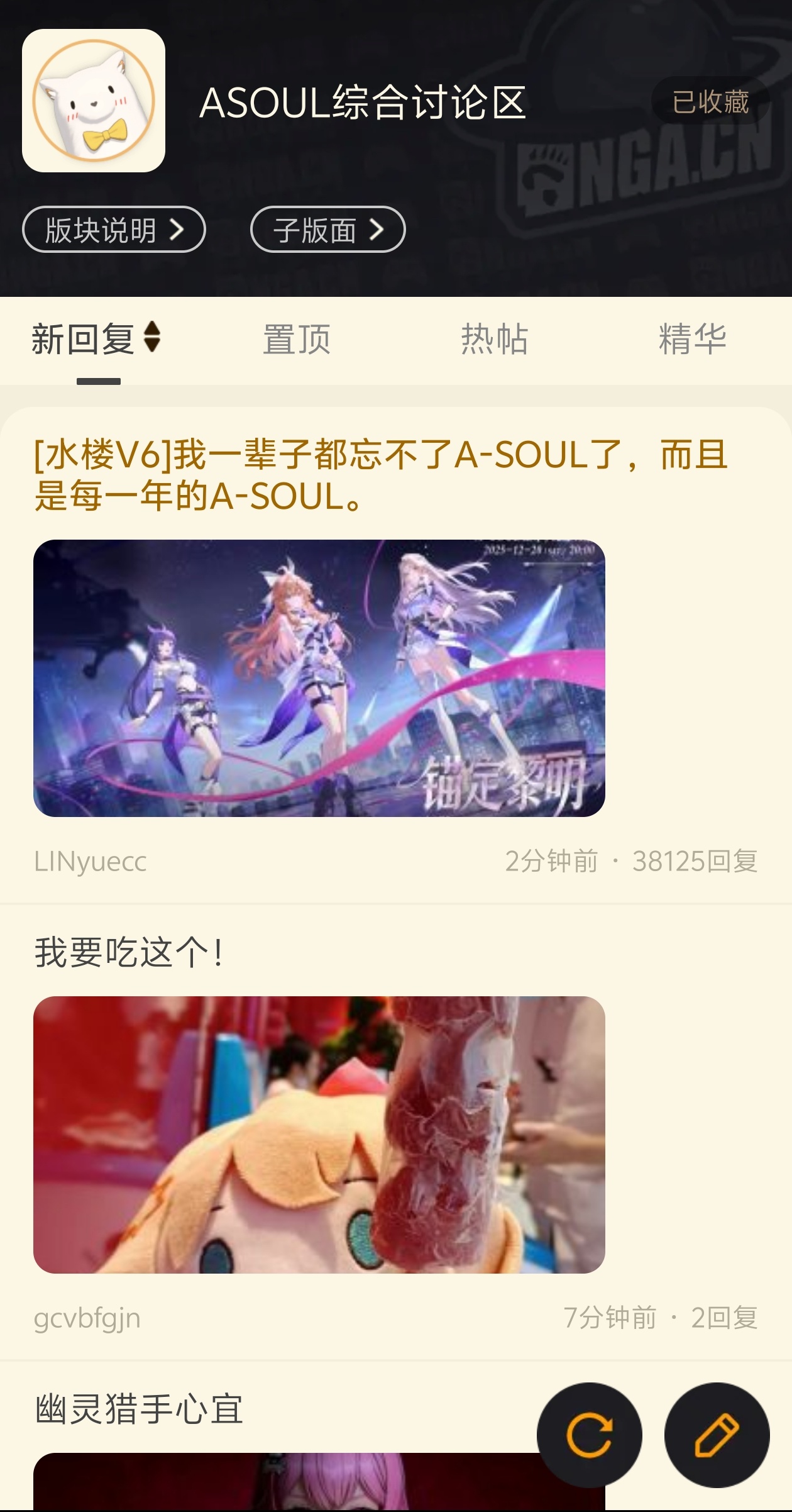Screen dimensions: 792x1512
Task: Switch to the 置顶 tab
Action: [x=296, y=340]
